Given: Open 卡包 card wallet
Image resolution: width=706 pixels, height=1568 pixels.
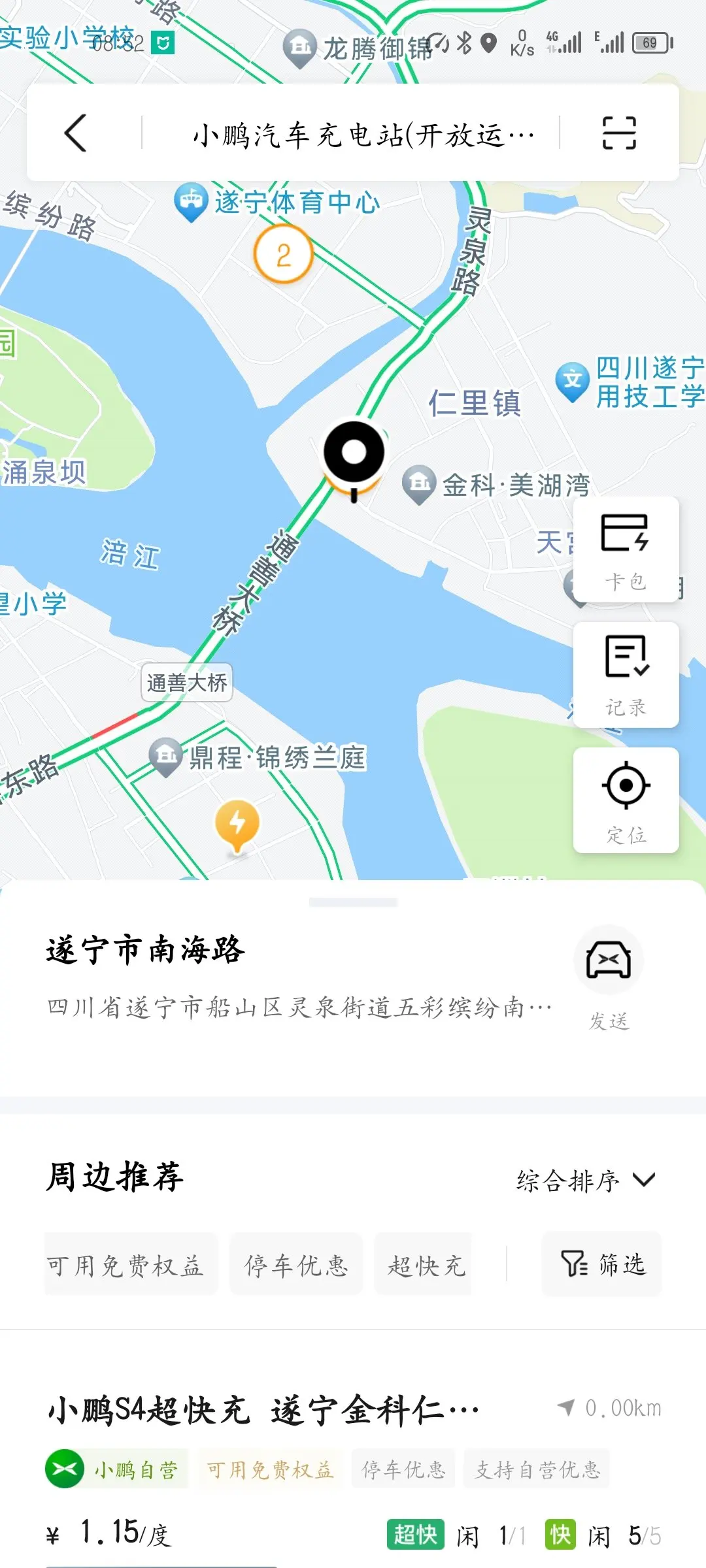Looking at the screenshot, I should 626,549.
